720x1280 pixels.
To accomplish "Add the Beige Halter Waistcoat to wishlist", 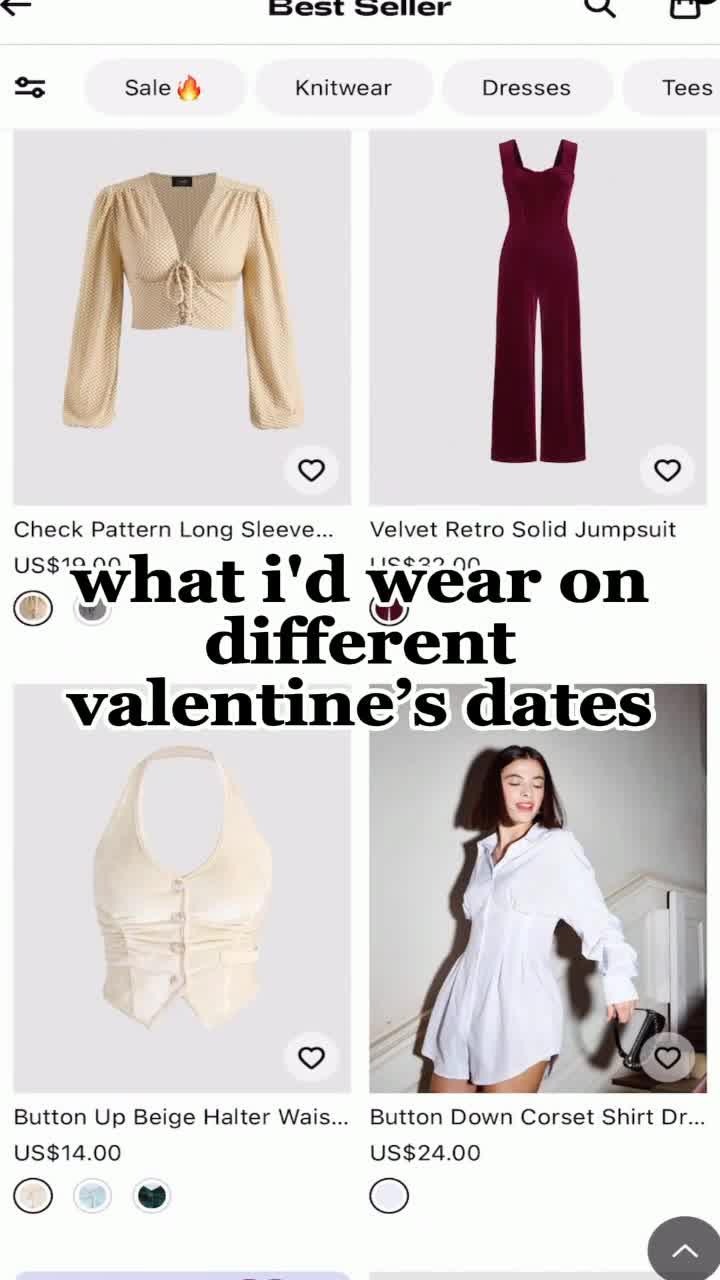I will click(x=312, y=1057).
